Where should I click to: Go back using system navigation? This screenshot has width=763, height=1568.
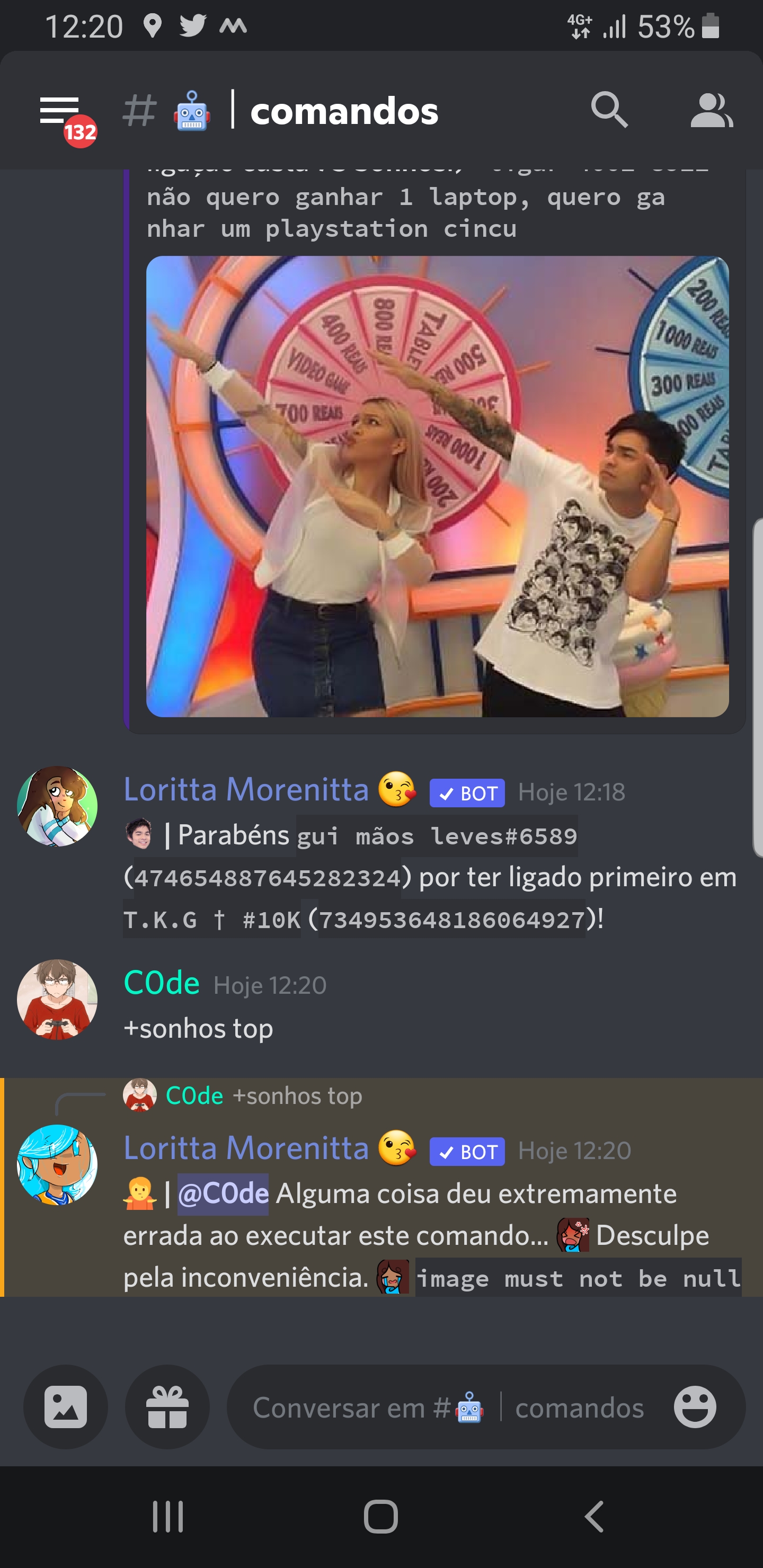pyautogui.click(x=594, y=1516)
